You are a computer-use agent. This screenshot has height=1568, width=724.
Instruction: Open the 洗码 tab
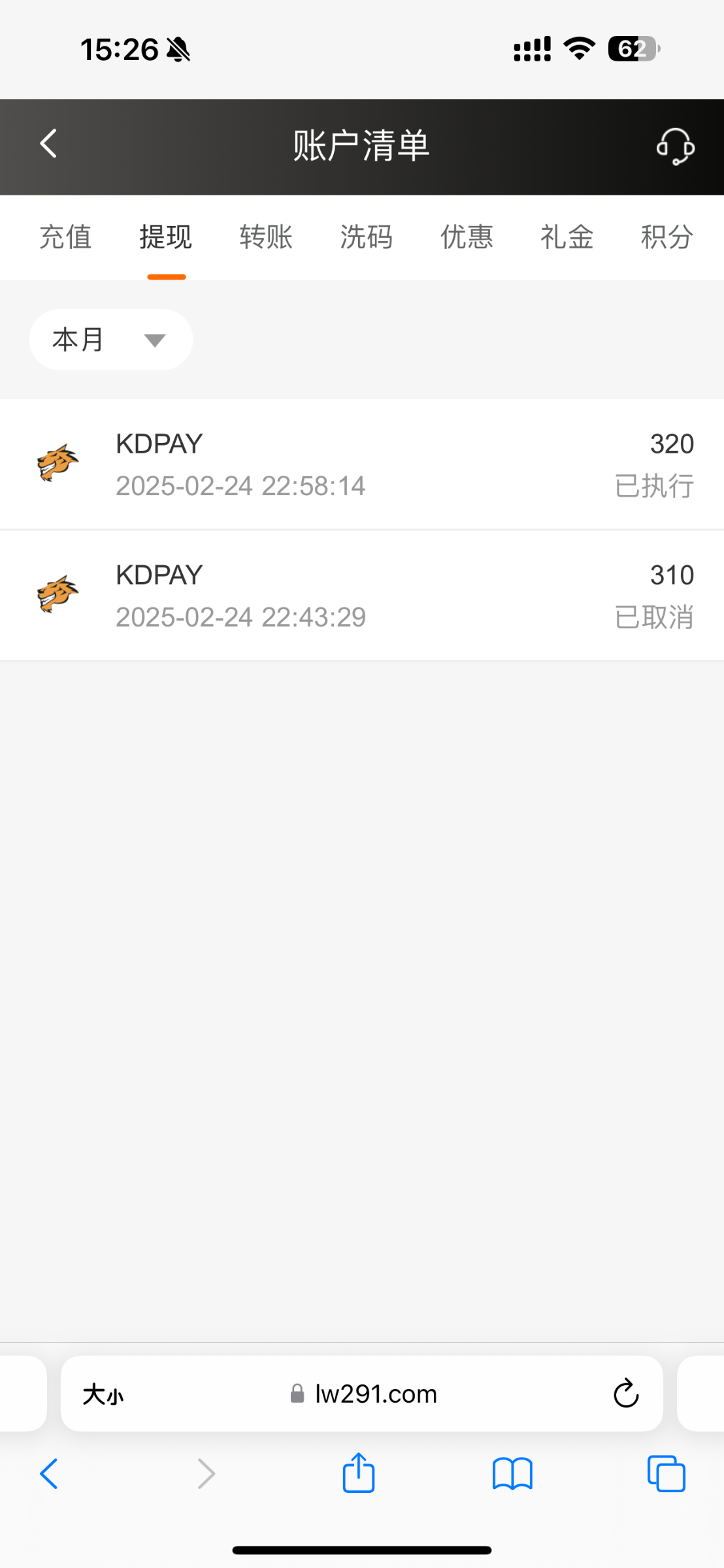tap(367, 237)
